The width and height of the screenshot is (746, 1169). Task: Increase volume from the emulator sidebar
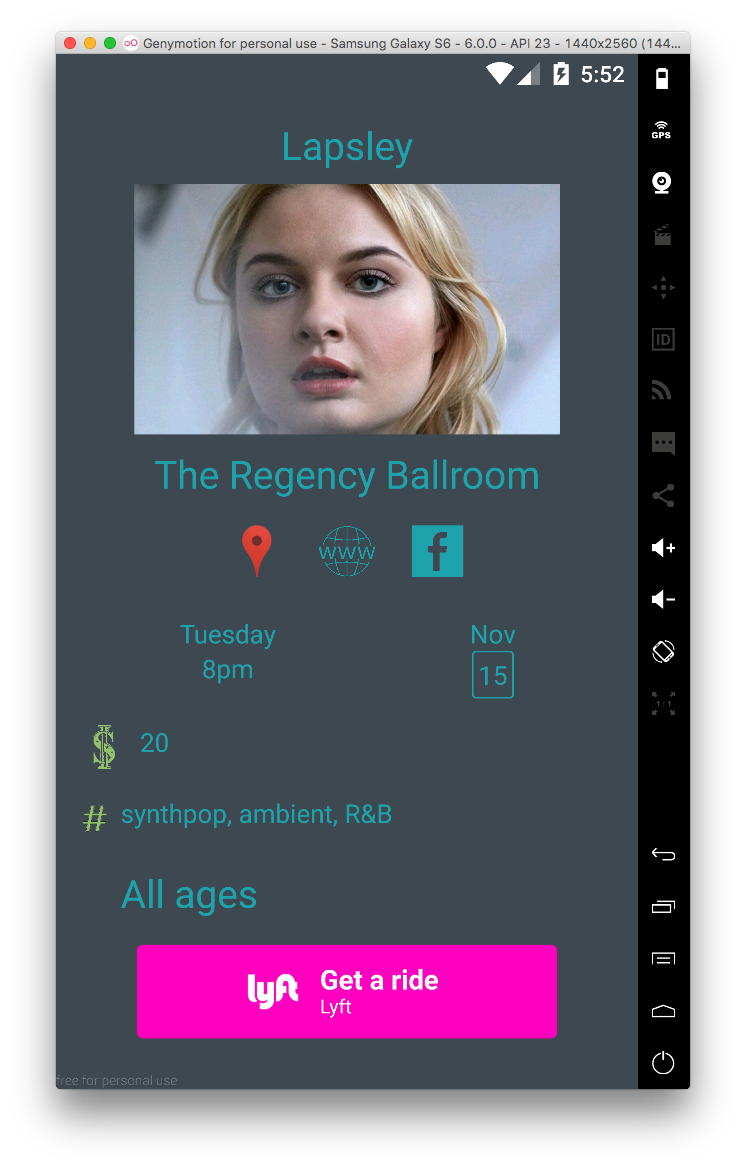(x=663, y=548)
